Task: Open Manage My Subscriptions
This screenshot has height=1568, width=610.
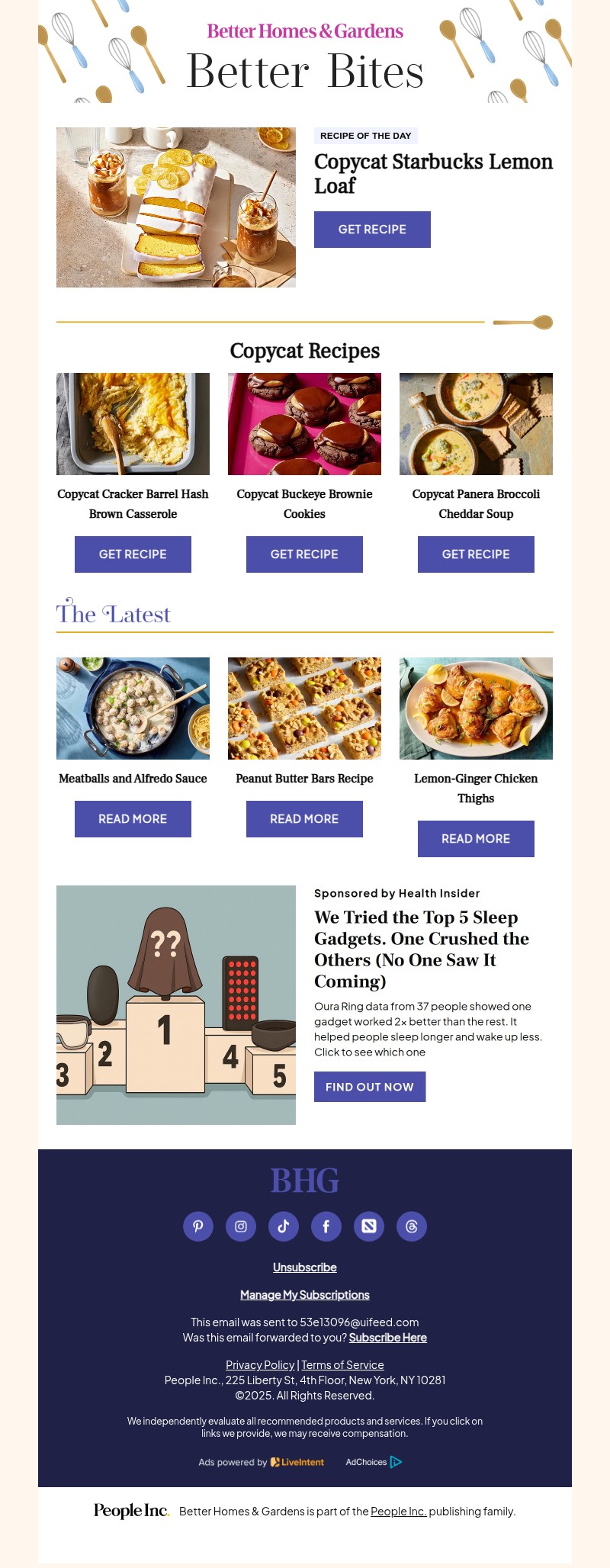Action: tap(305, 1295)
